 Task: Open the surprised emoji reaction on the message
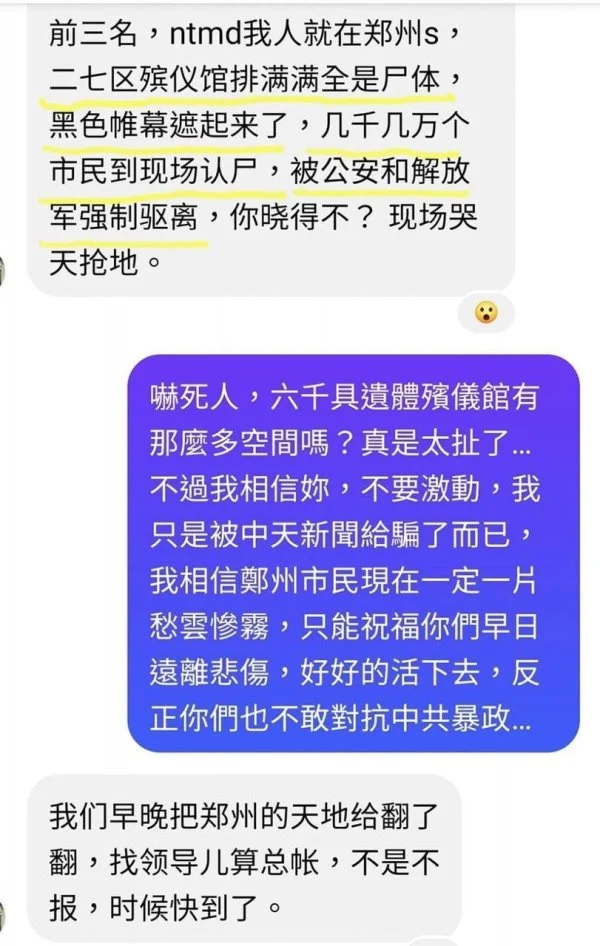pyautogui.click(x=487, y=313)
